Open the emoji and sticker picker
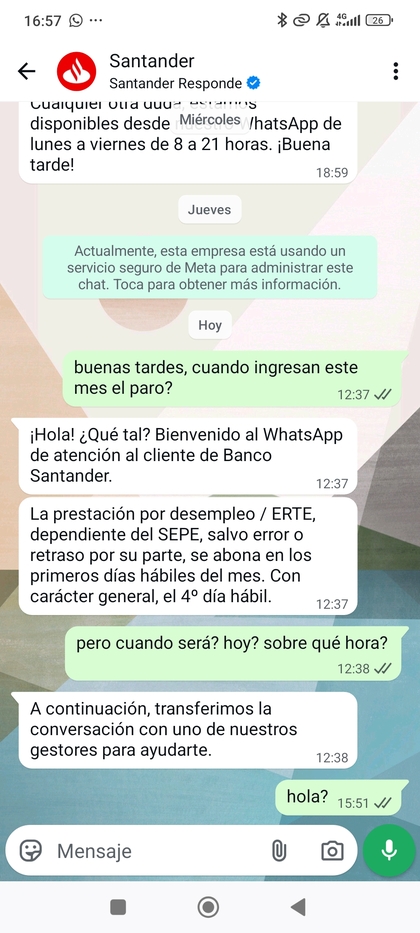This screenshot has width=420, height=933. [x=31, y=851]
